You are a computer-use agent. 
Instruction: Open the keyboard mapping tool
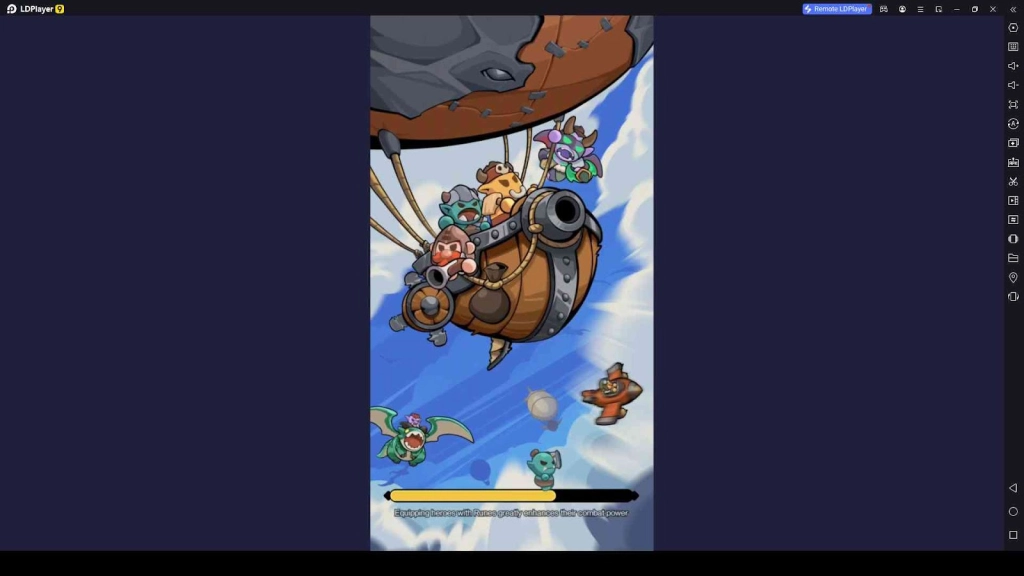coord(1013,47)
